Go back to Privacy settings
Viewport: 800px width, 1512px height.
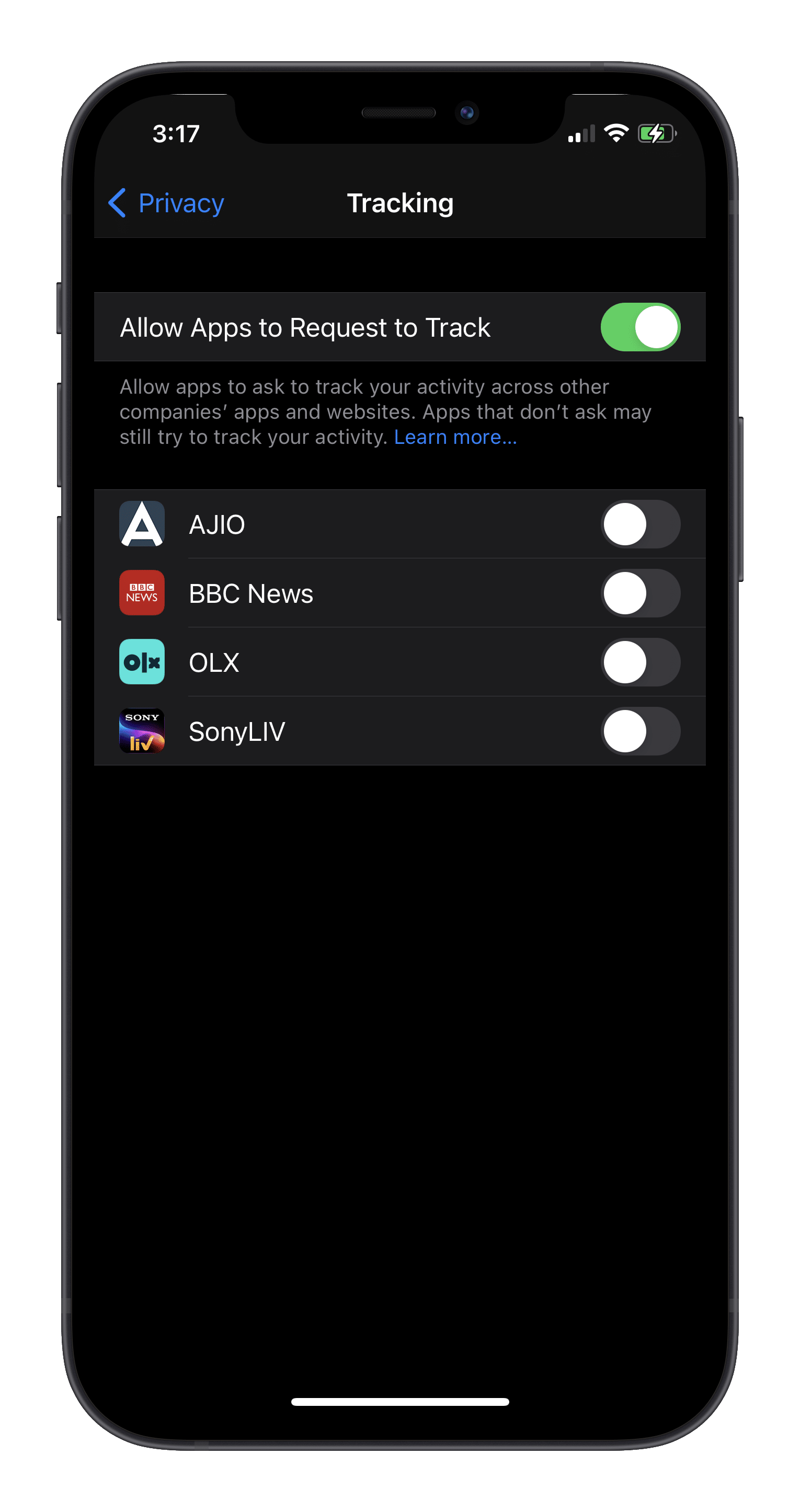(166, 203)
